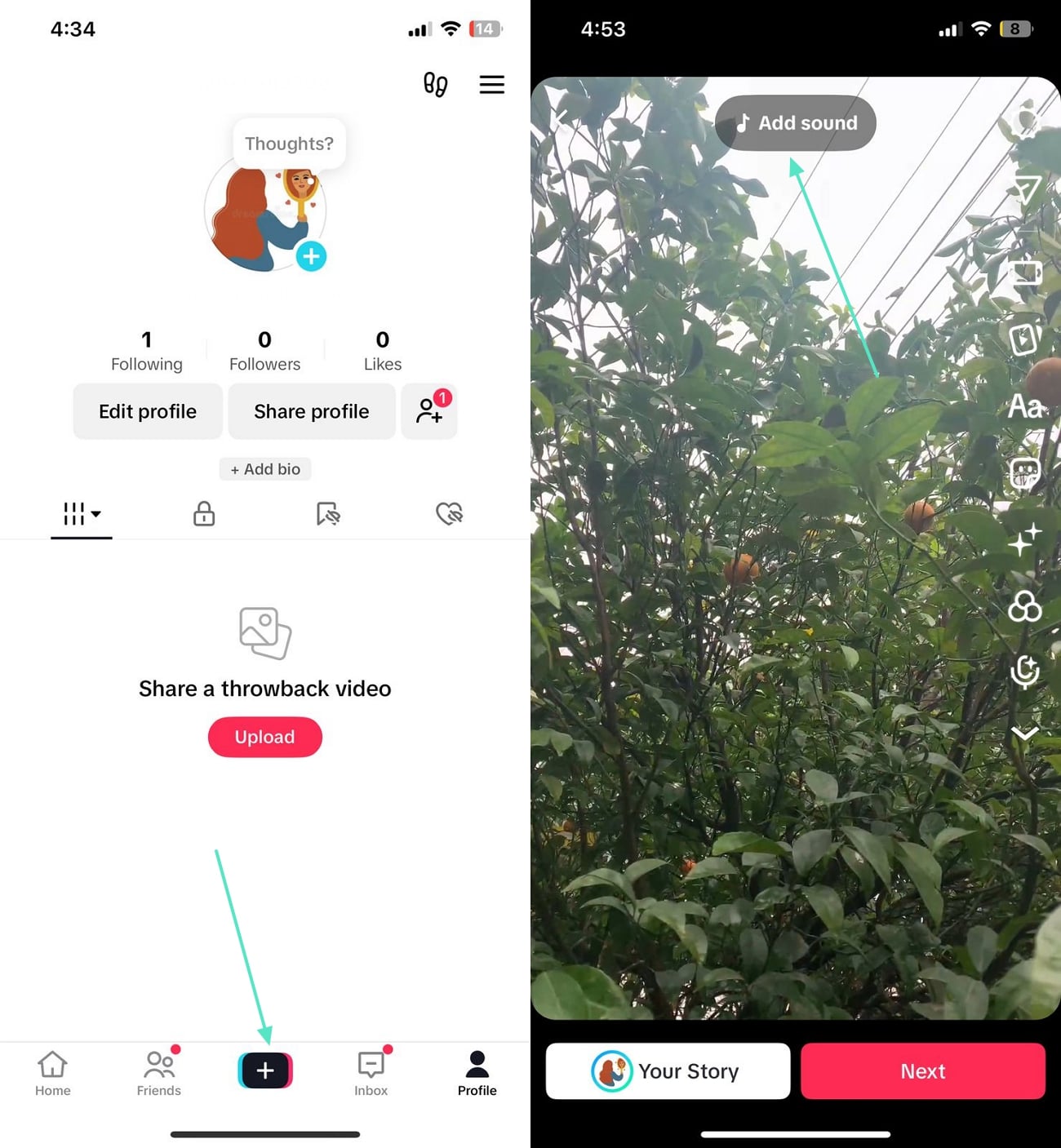Tap Add bio
1061x1148 pixels.
coord(265,469)
